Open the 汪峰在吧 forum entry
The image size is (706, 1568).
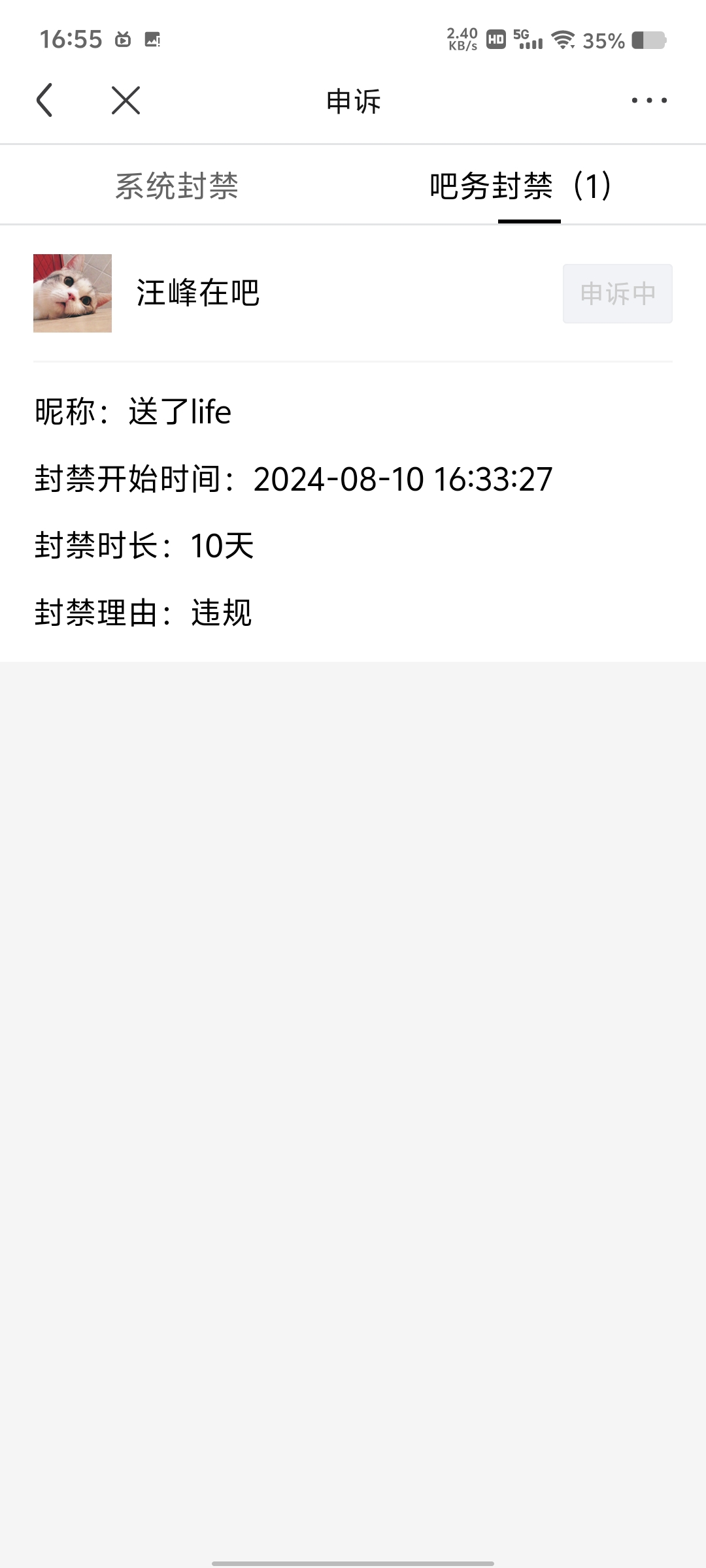click(197, 293)
